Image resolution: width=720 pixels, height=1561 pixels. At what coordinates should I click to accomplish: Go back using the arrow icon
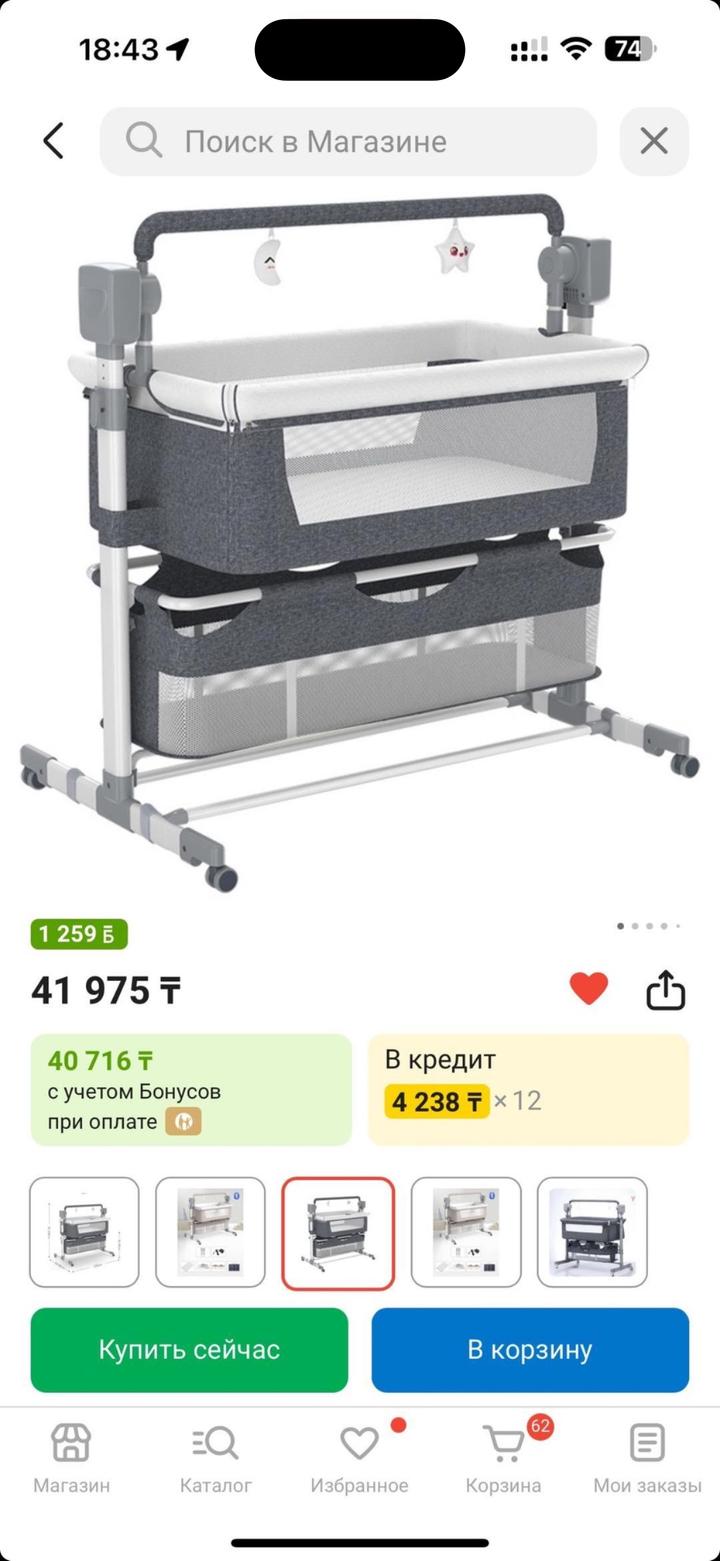click(x=54, y=141)
